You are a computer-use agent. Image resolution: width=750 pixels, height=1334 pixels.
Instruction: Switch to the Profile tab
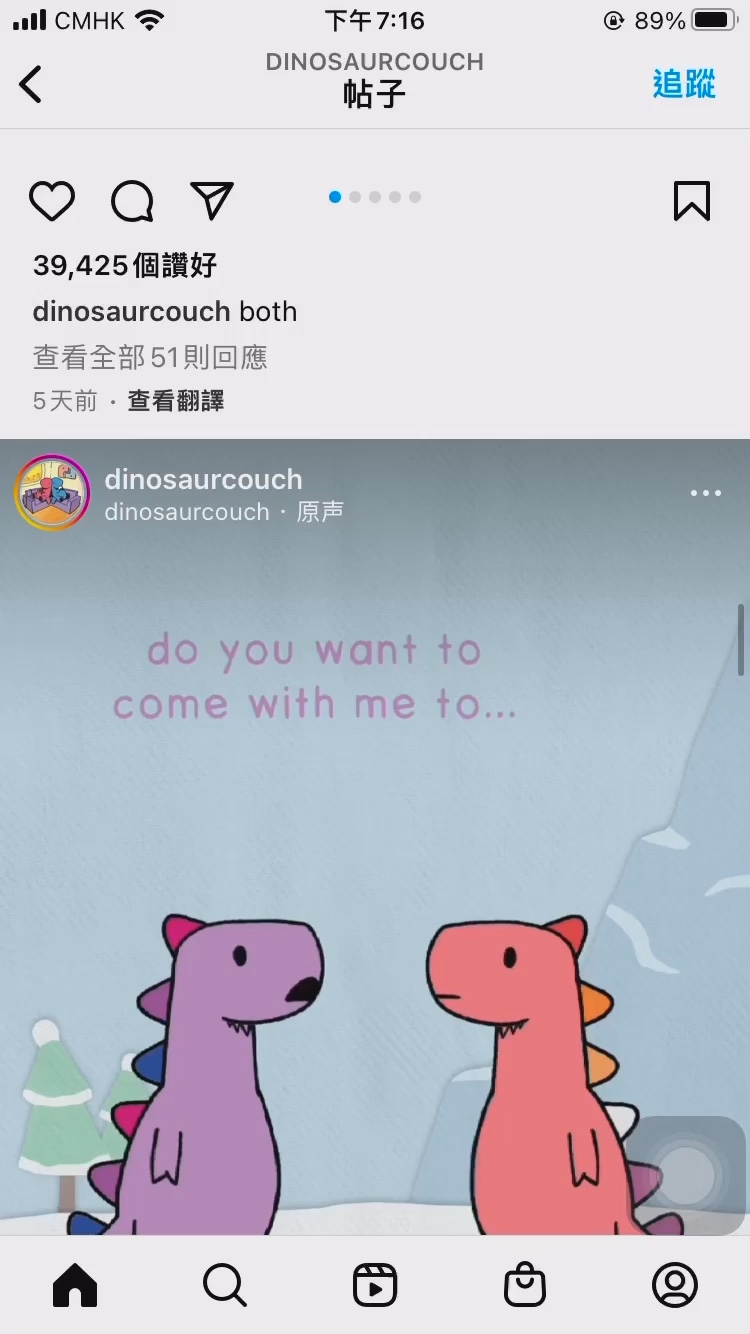pos(675,1284)
